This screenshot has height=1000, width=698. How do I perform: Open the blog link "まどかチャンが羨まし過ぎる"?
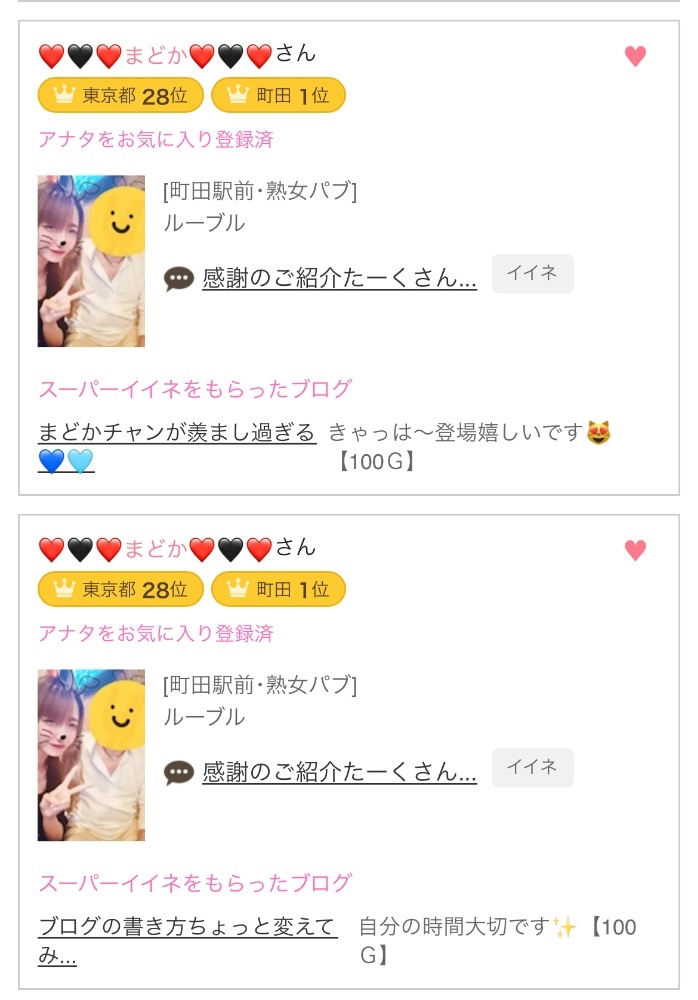(x=177, y=433)
